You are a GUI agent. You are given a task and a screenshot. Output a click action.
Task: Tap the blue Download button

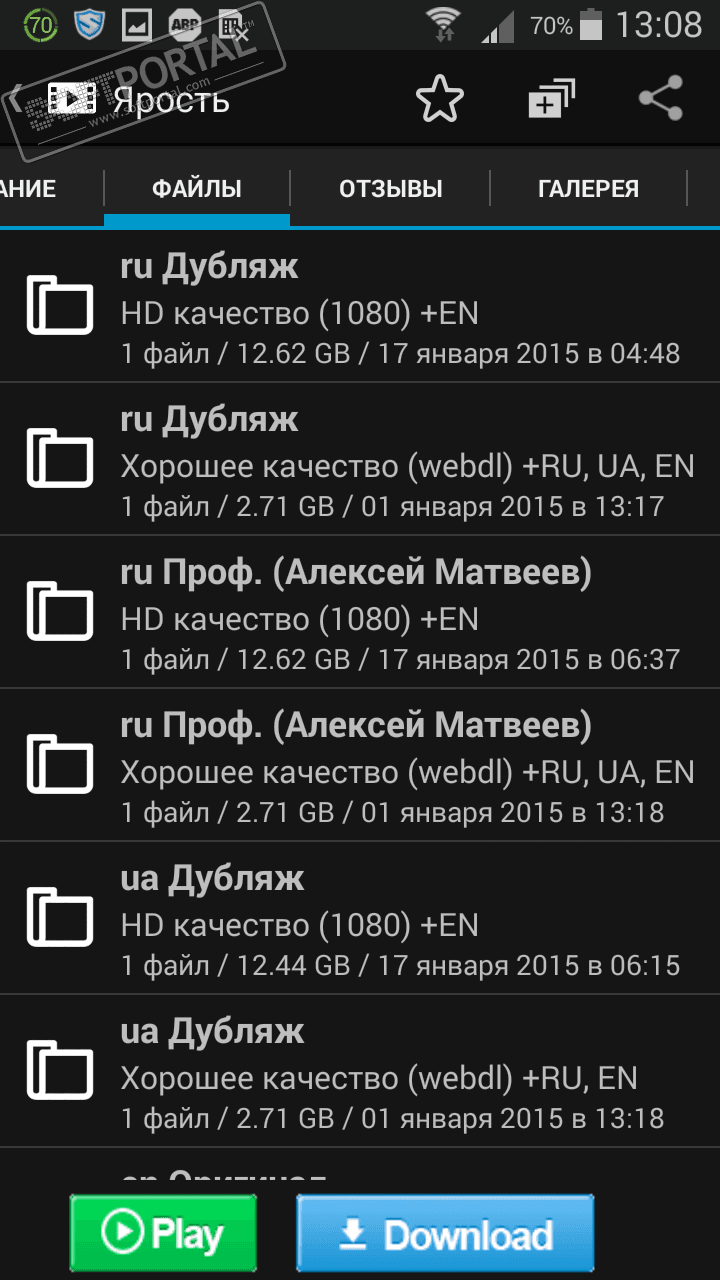point(445,1235)
